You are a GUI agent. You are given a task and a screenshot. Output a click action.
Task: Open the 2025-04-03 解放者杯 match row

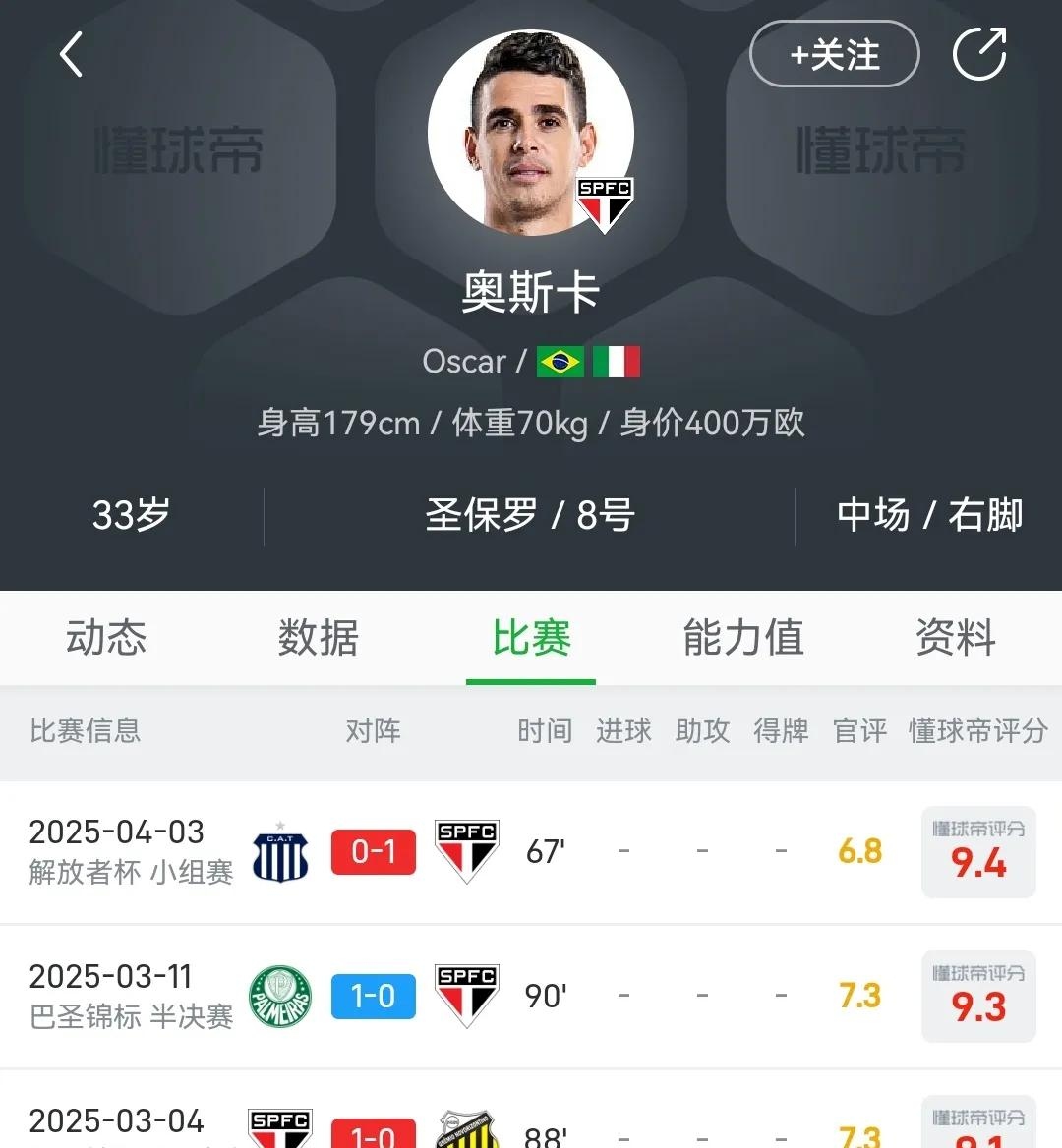coord(531,851)
